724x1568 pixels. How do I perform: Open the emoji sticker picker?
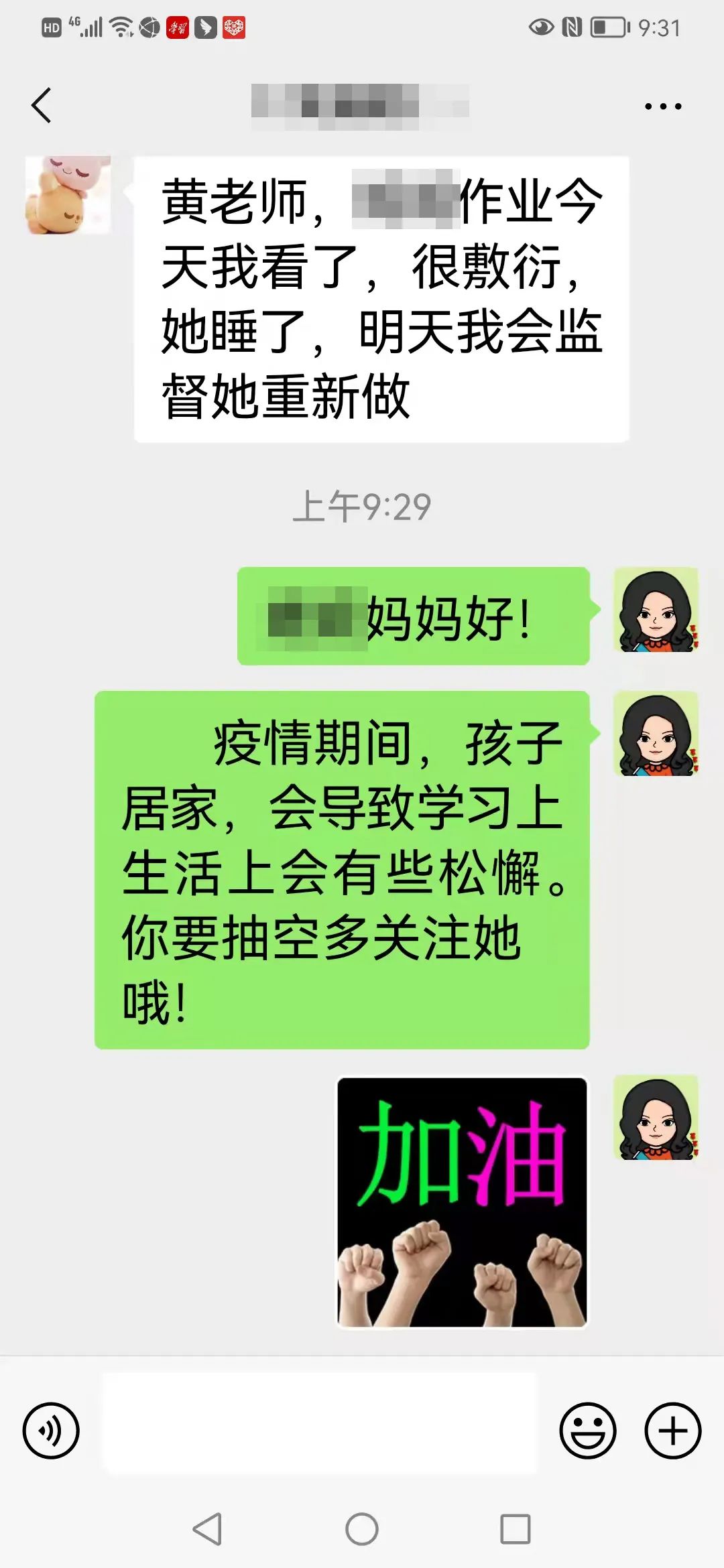[587, 1431]
